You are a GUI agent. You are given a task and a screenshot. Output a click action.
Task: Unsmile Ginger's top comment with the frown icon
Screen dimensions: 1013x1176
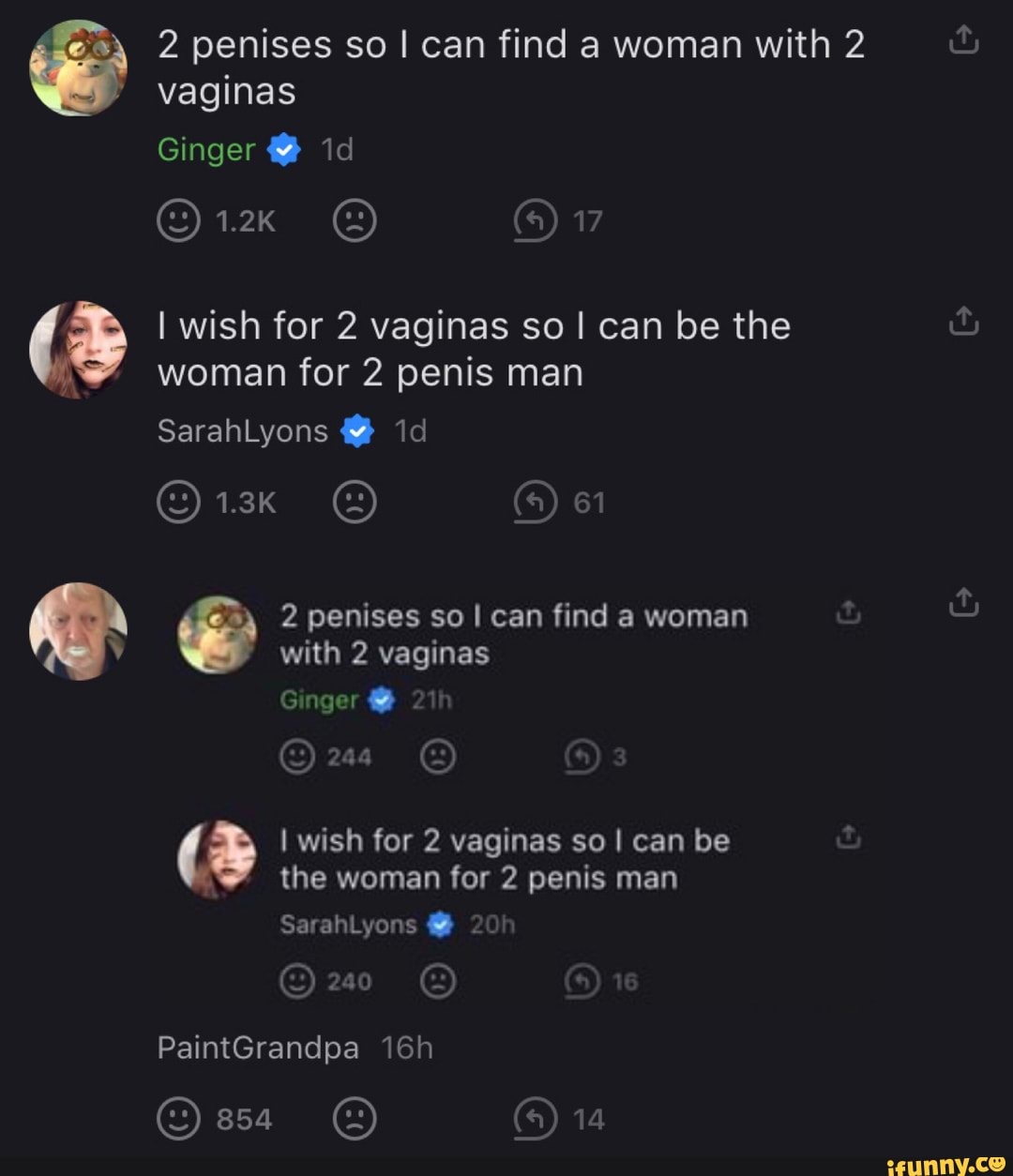pyautogui.click(x=355, y=221)
